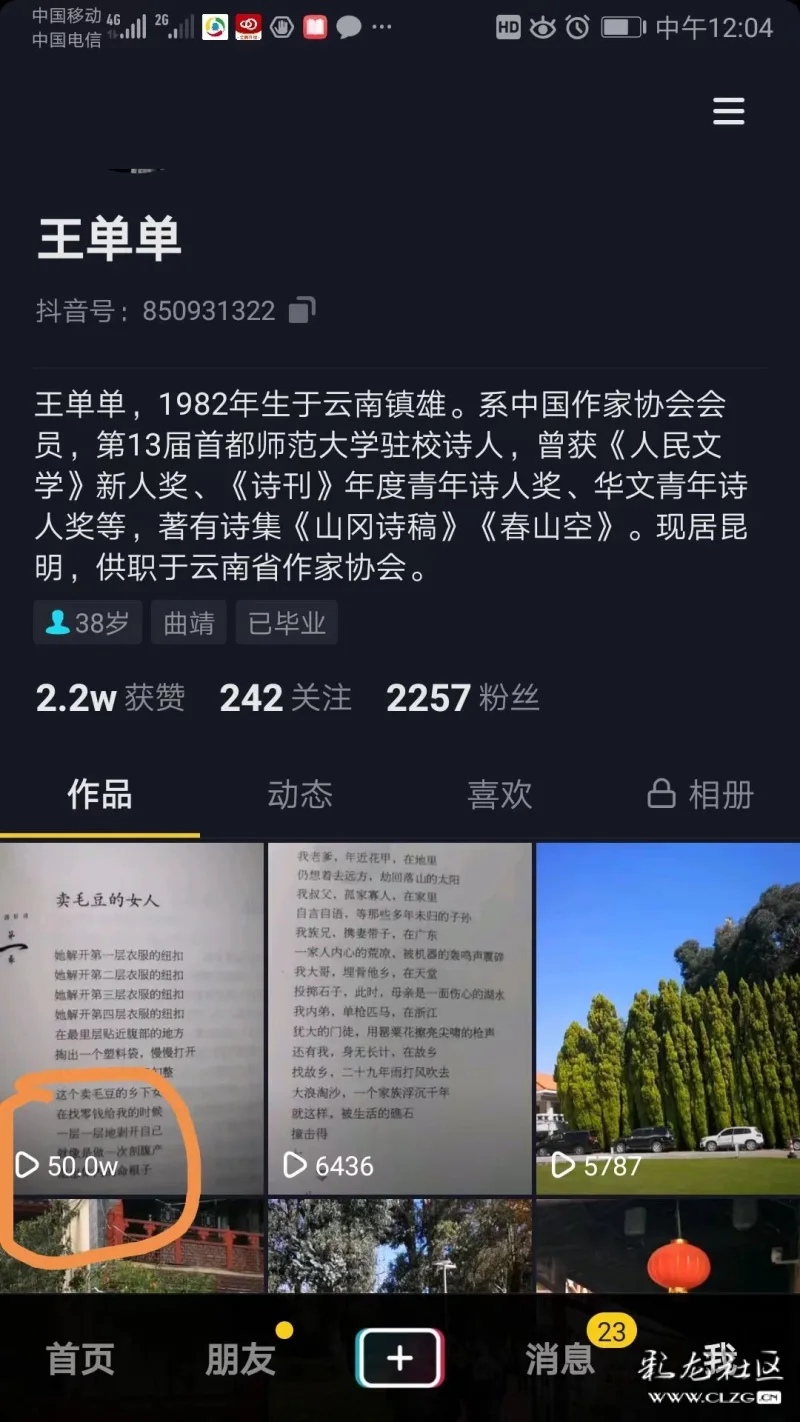Open the 相册 tab
This screenshot has height=1422, width=800.
tap(700, 795)
